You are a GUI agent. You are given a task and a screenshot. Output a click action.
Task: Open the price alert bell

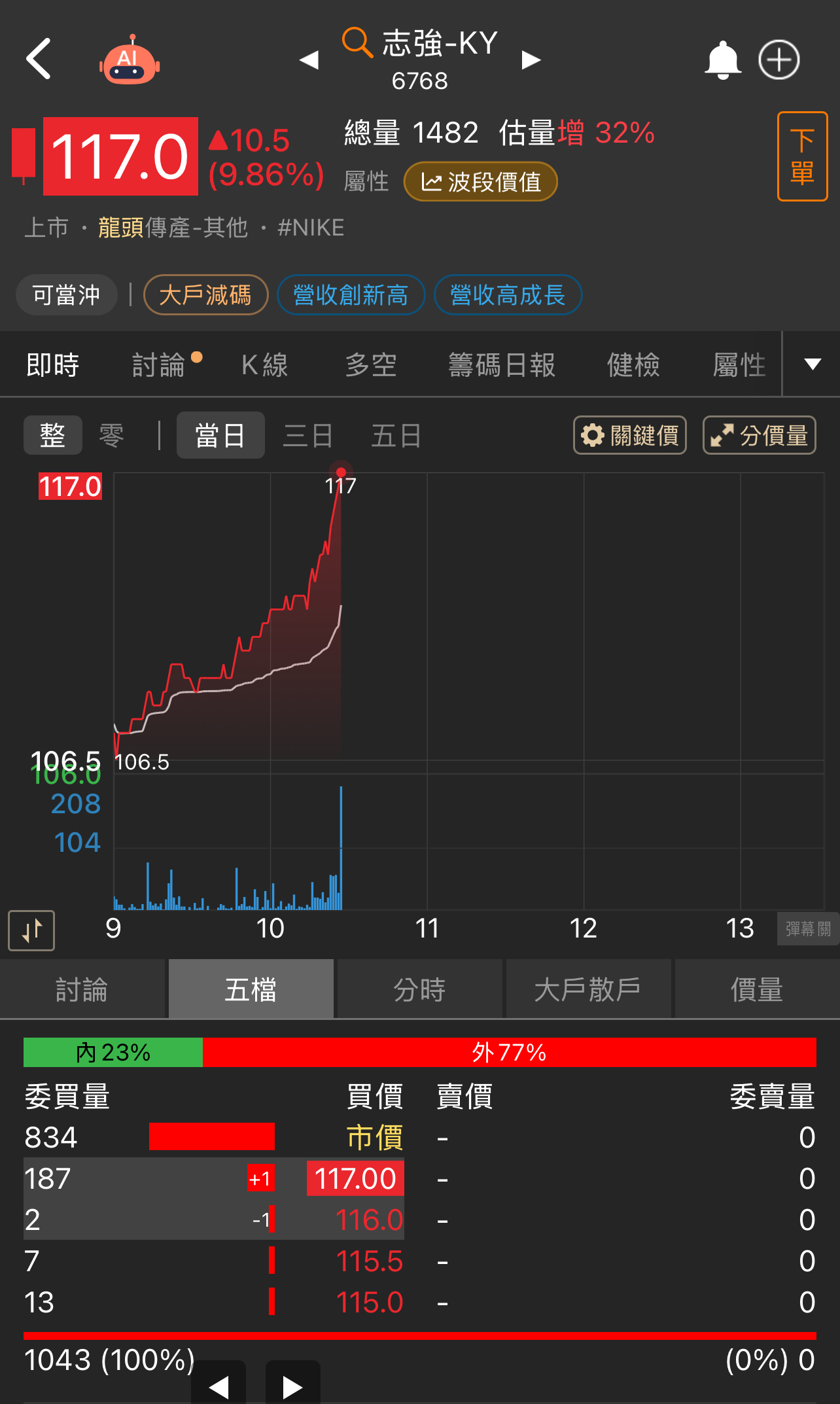click(722, 60)
